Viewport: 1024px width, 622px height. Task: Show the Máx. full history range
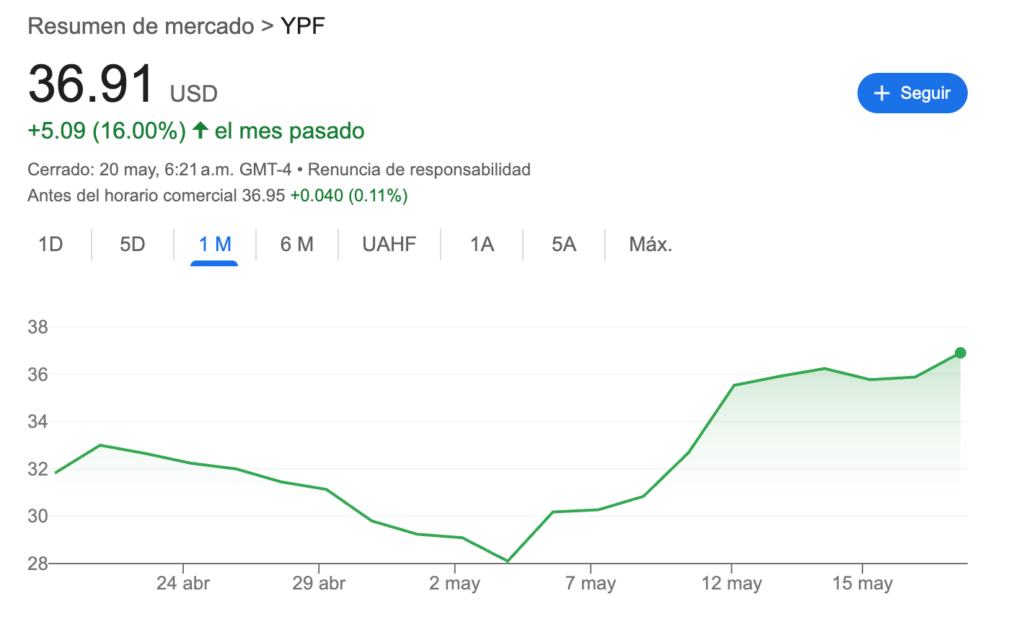(650, 244)
